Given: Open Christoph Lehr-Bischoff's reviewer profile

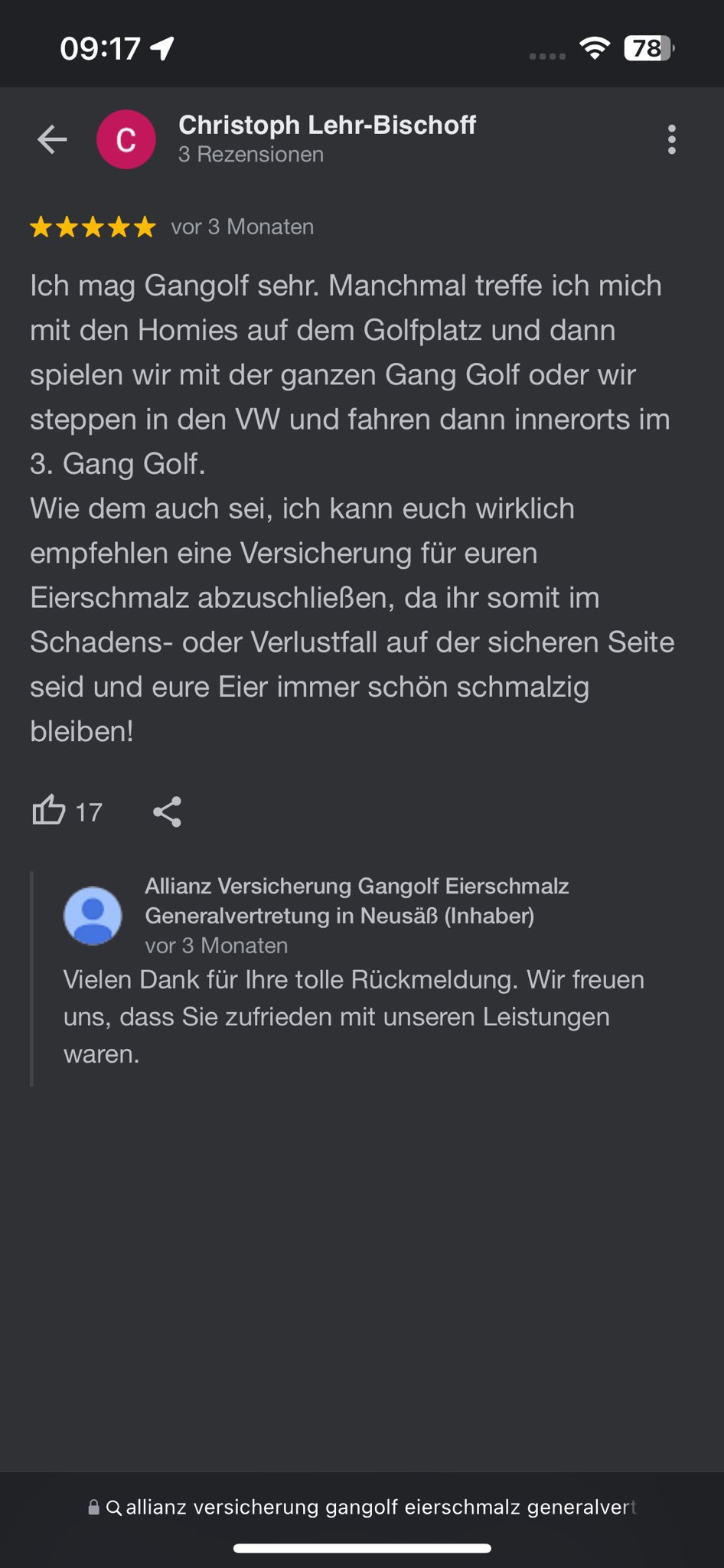Looking at the screenshot, I should (x=326, y=126).
